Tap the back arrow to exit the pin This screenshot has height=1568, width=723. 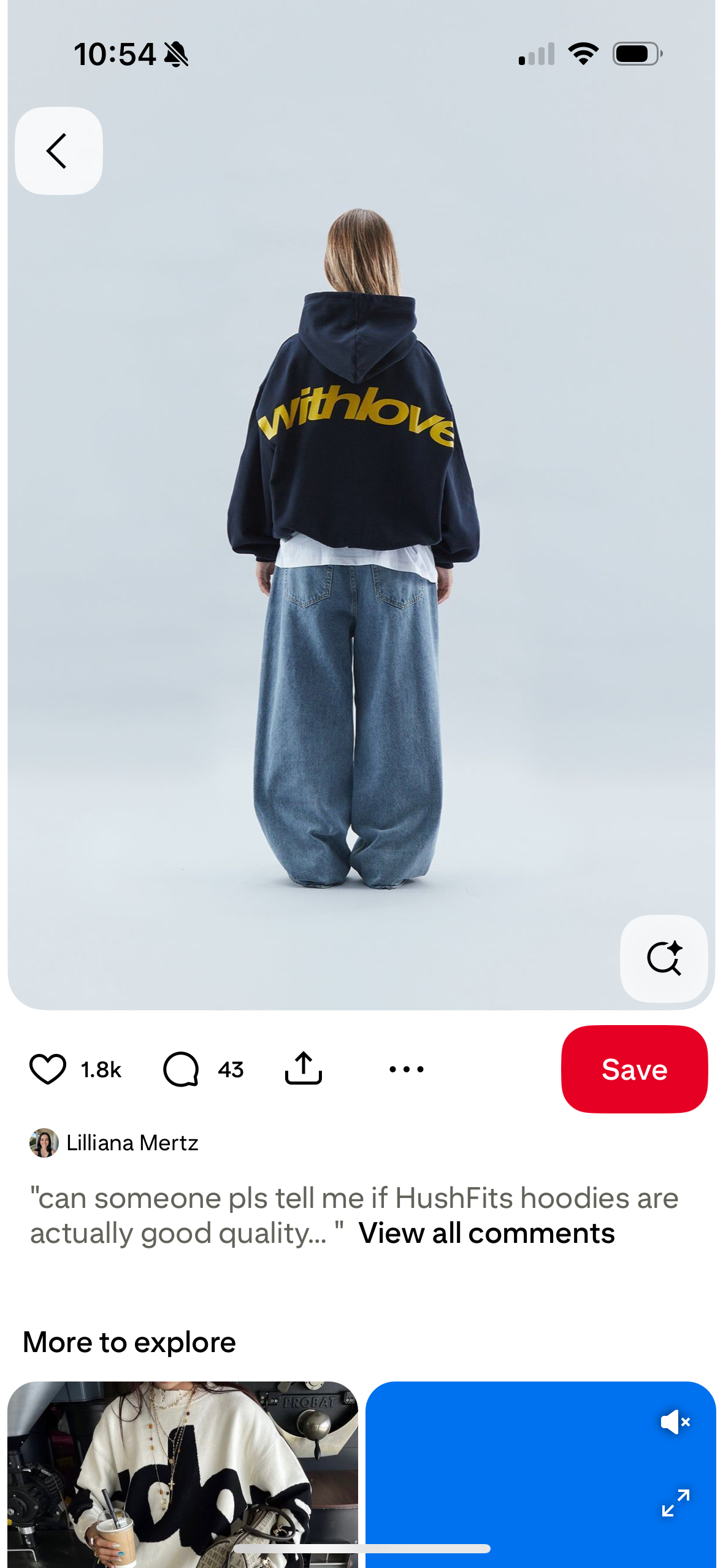tap(57, 150)
